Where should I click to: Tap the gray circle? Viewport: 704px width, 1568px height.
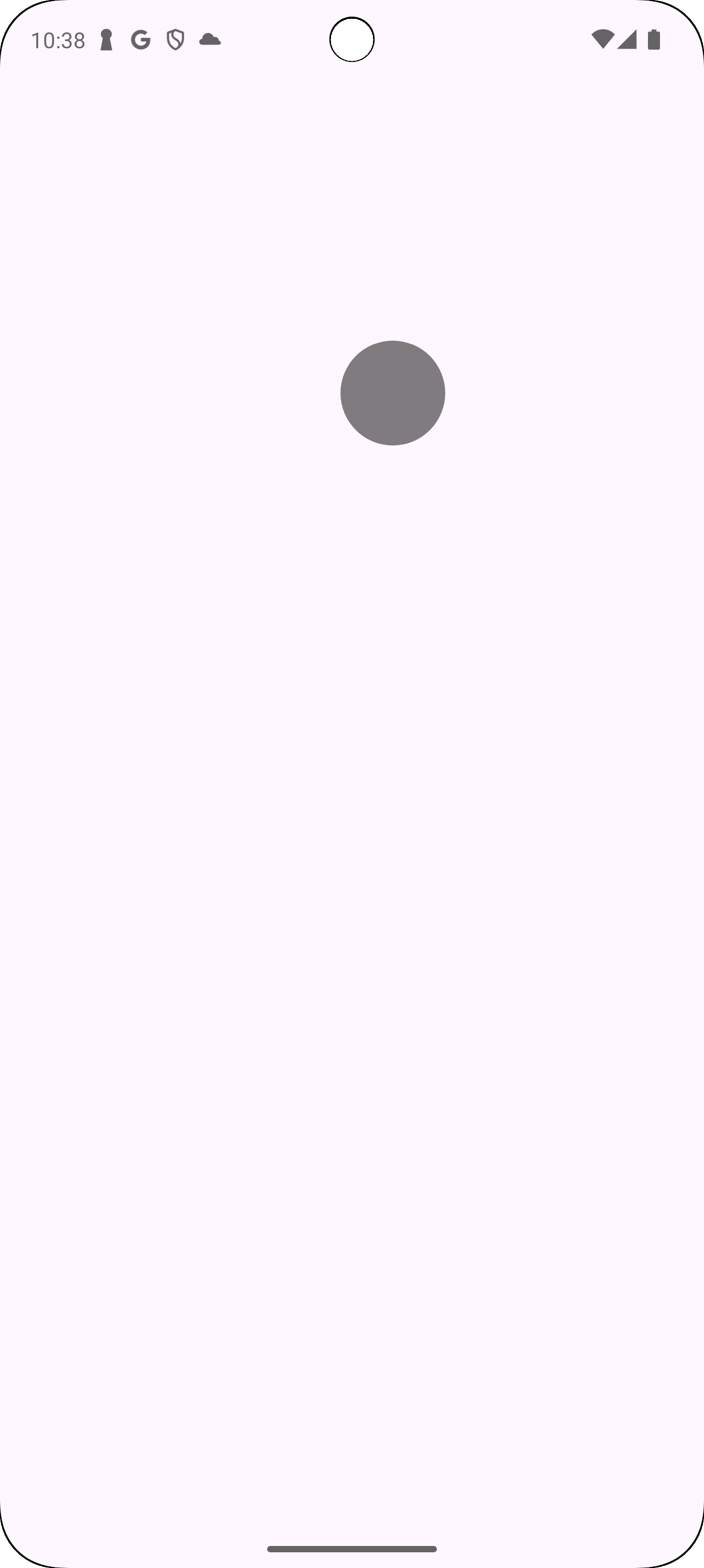392,393
